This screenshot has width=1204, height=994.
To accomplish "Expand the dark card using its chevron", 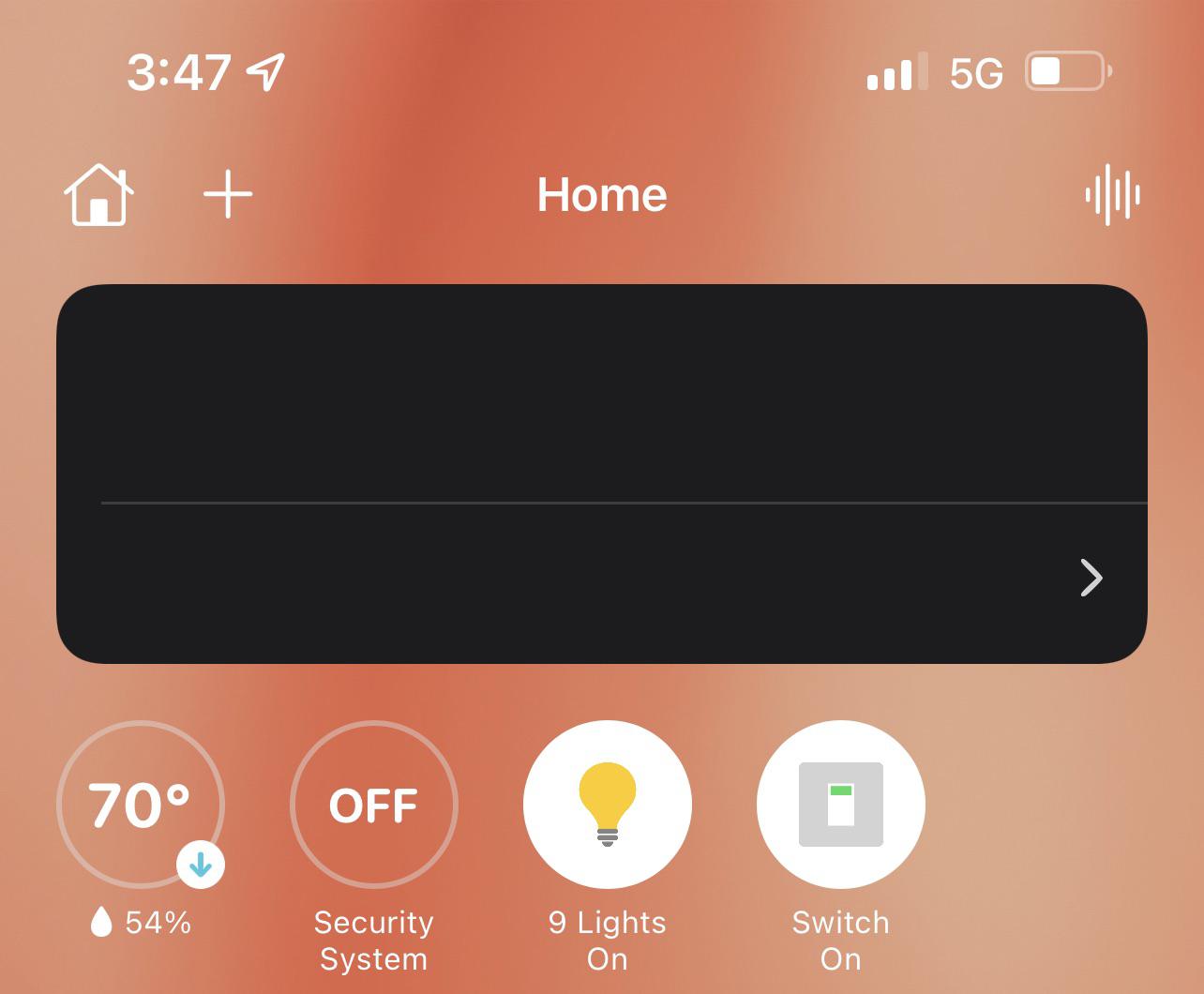I will [1091, 578].
